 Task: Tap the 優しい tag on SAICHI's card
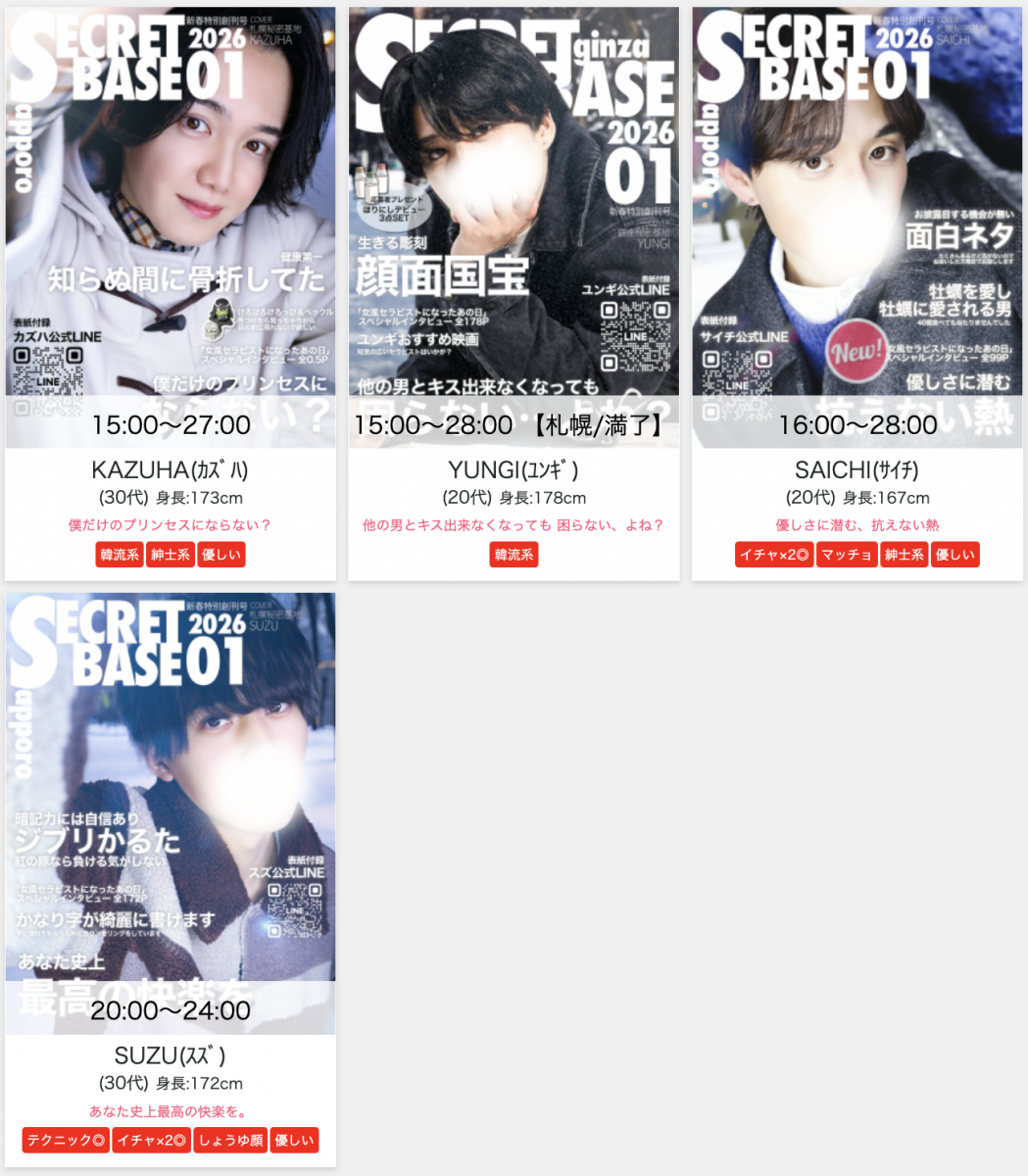click(x=955, y=555)
